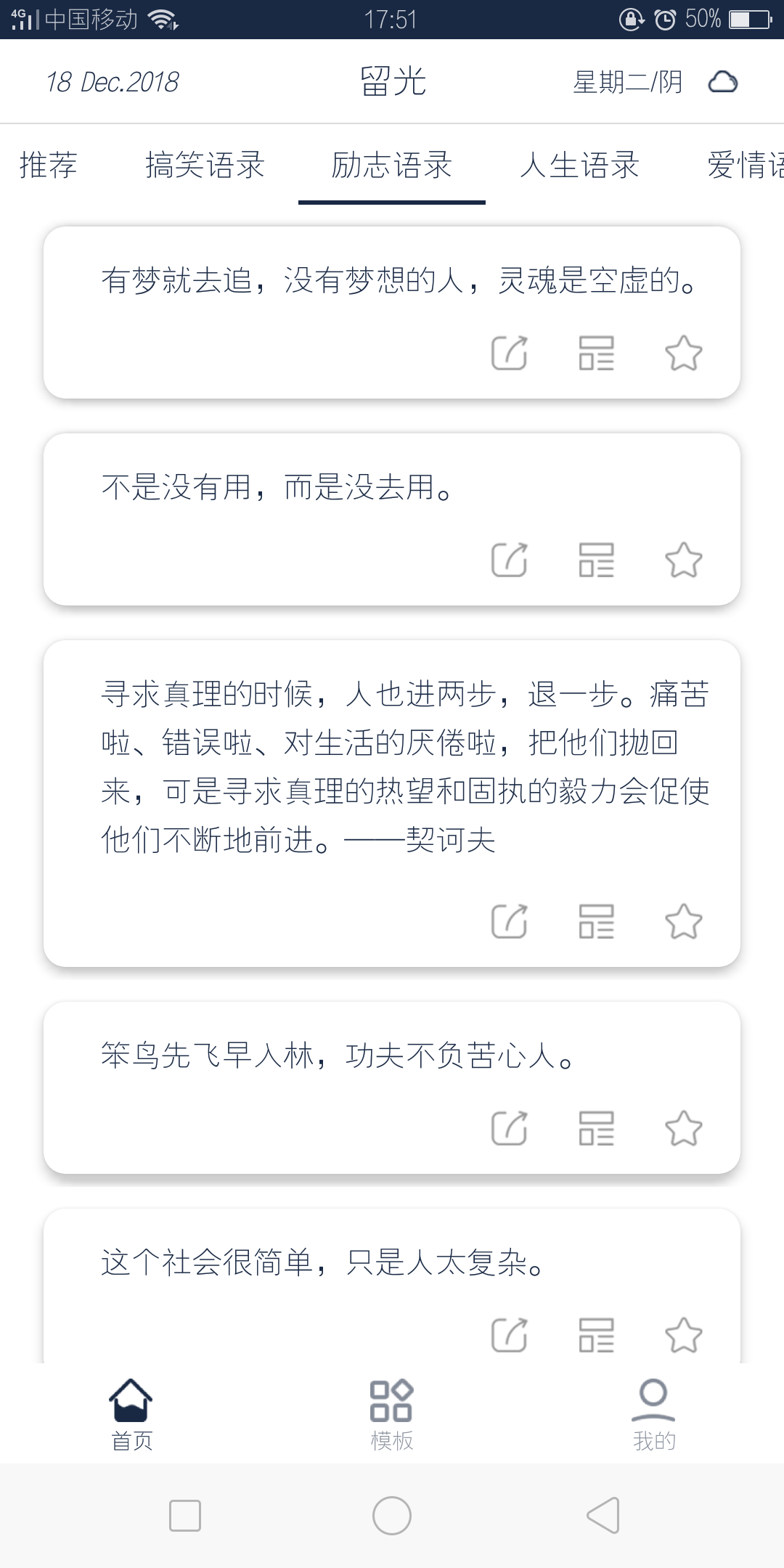Share the quote 有梦就去追

click(x=509, y=354)
